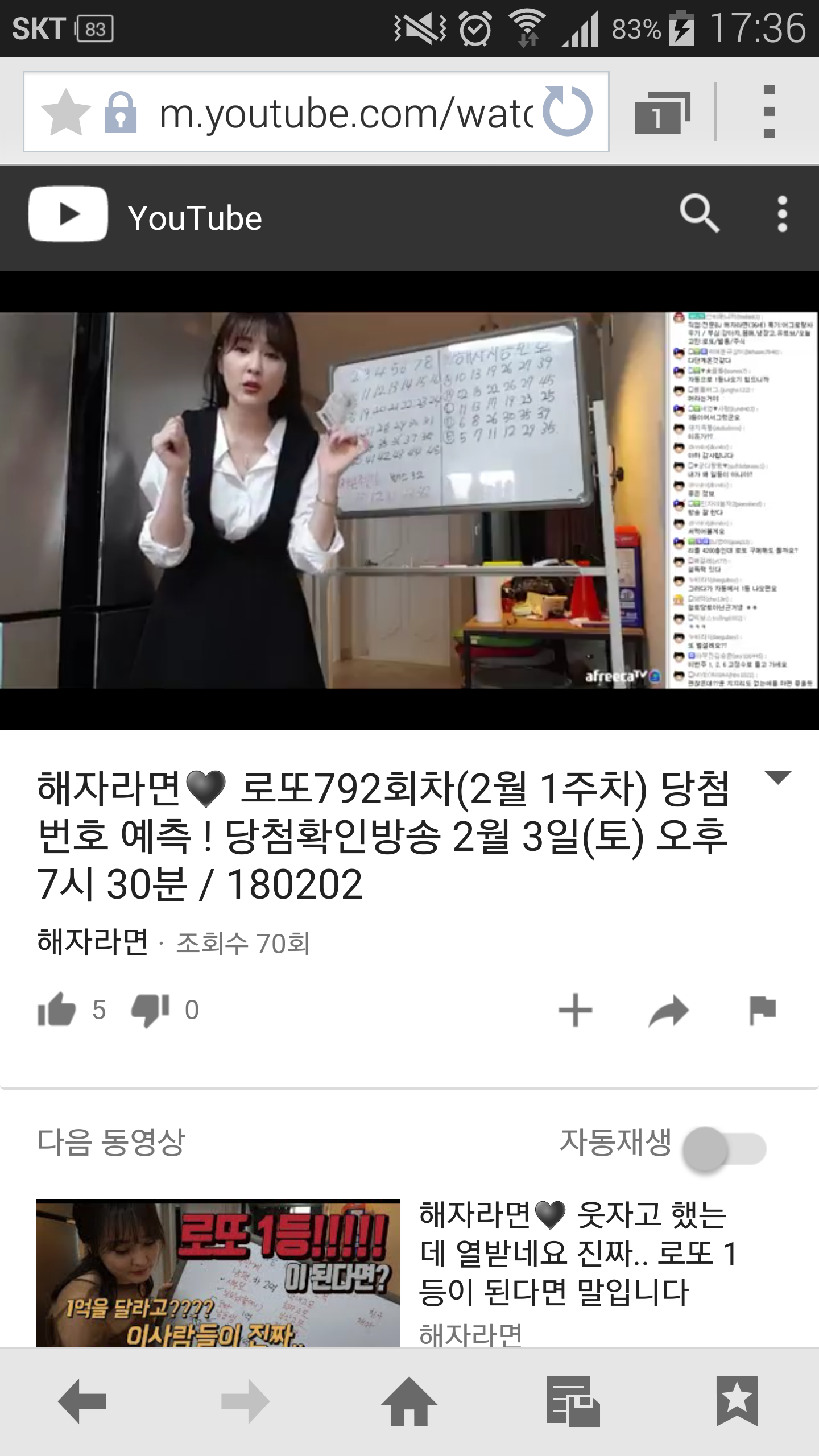Open the browser tab switcher
819x1456 pixels.
(661, 111)
